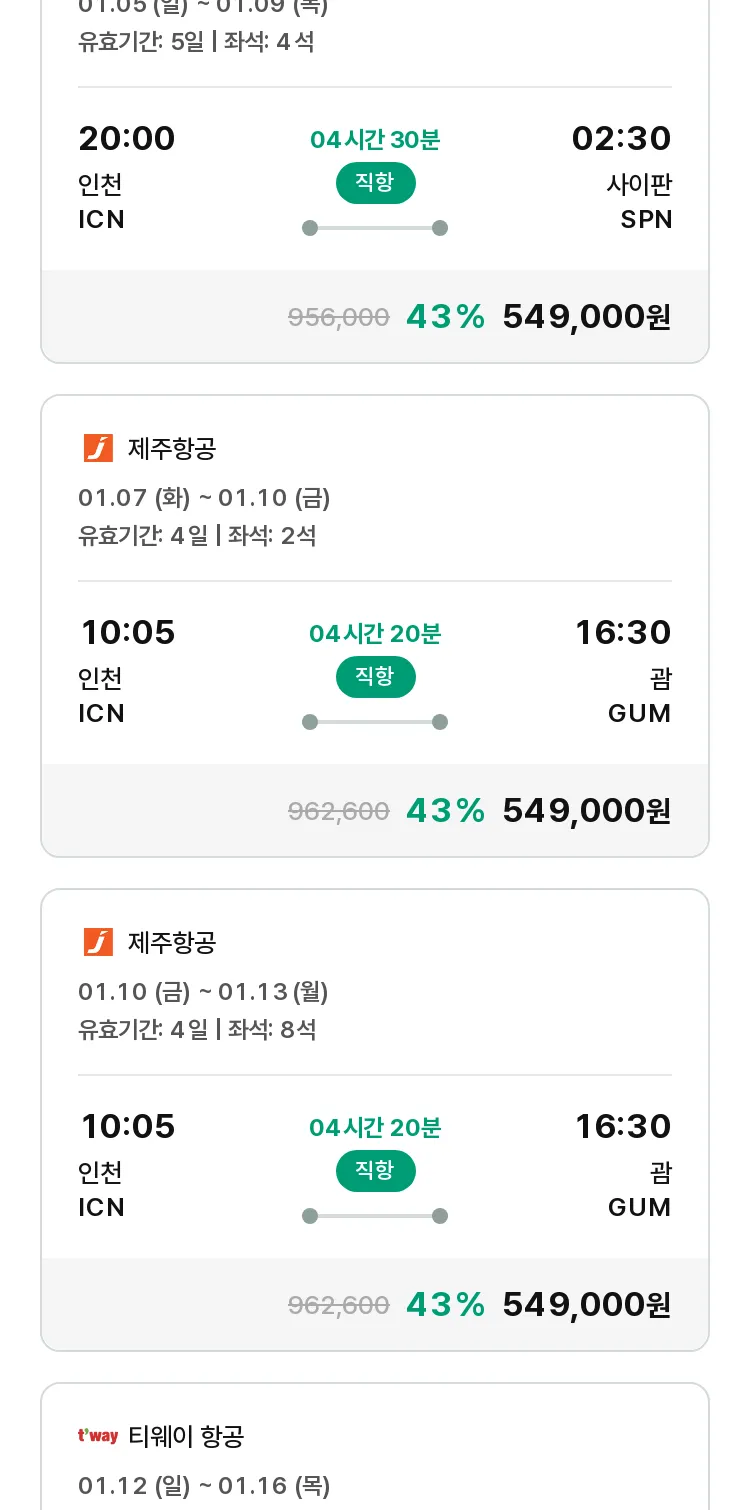Select Jeju Air Guam flight 01.10–01.13
This screenshot has height=1510, width=750.
tap(375, 1120)
